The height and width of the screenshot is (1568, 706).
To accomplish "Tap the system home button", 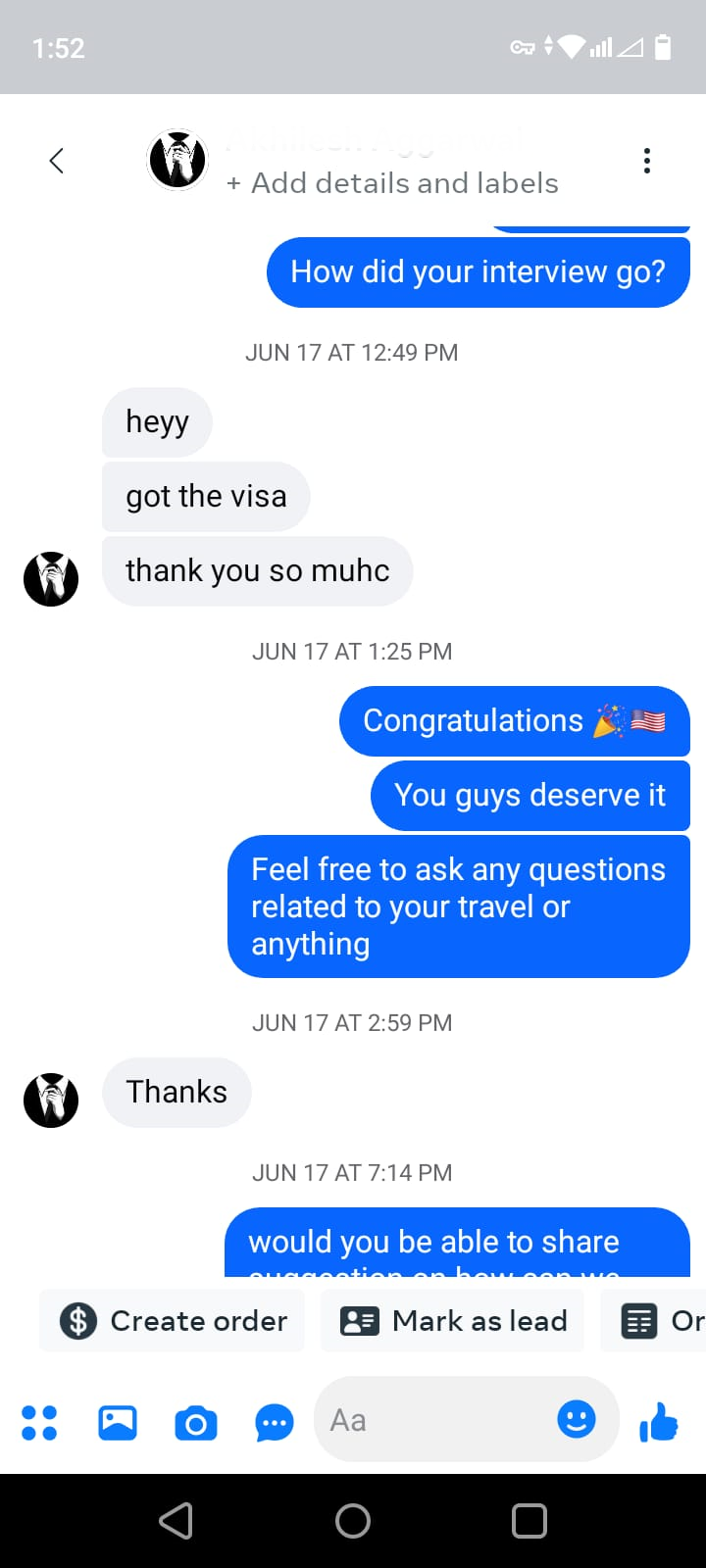I will click(353, 1521).
